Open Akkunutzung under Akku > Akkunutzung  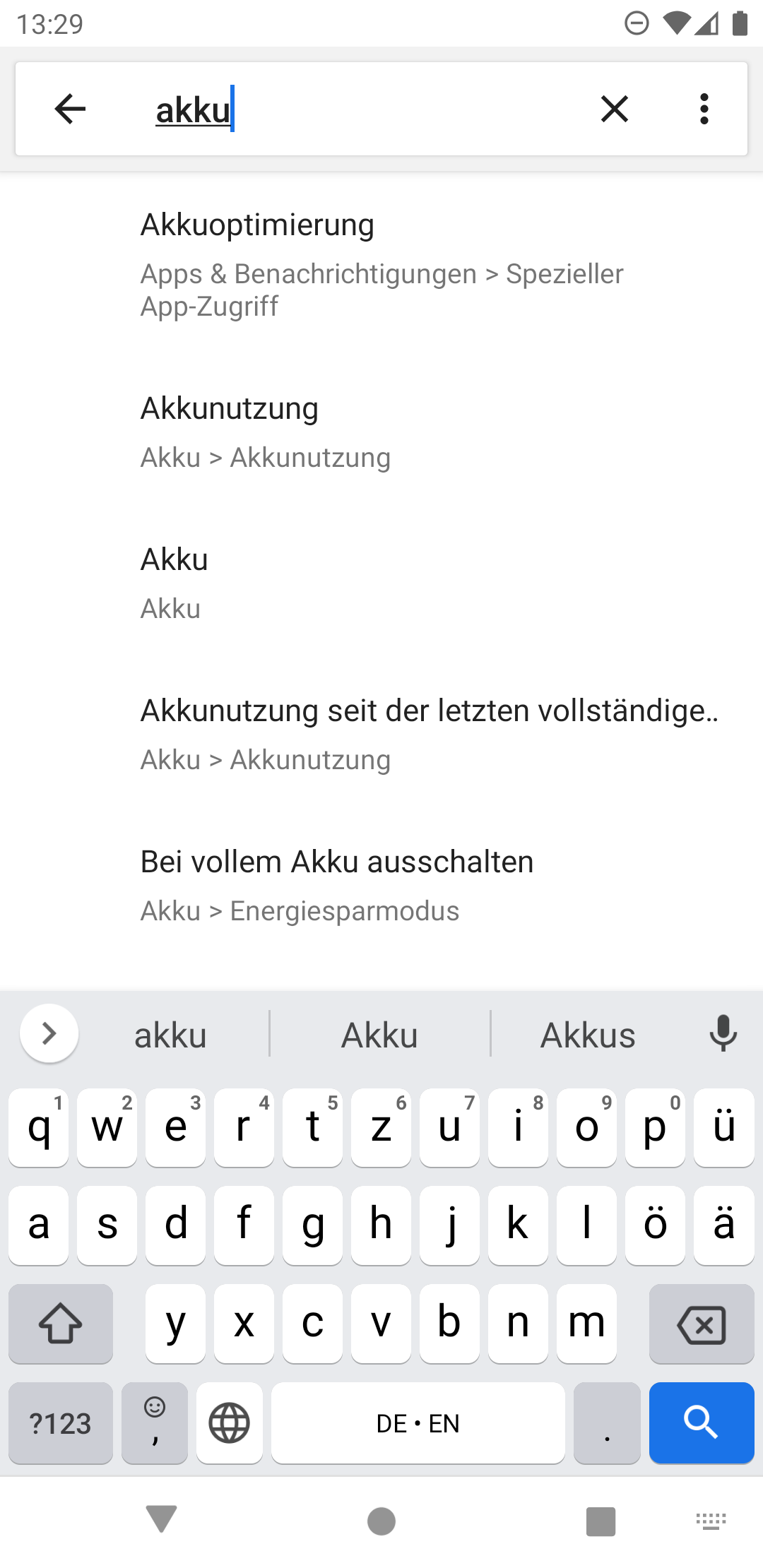(381, 432)
